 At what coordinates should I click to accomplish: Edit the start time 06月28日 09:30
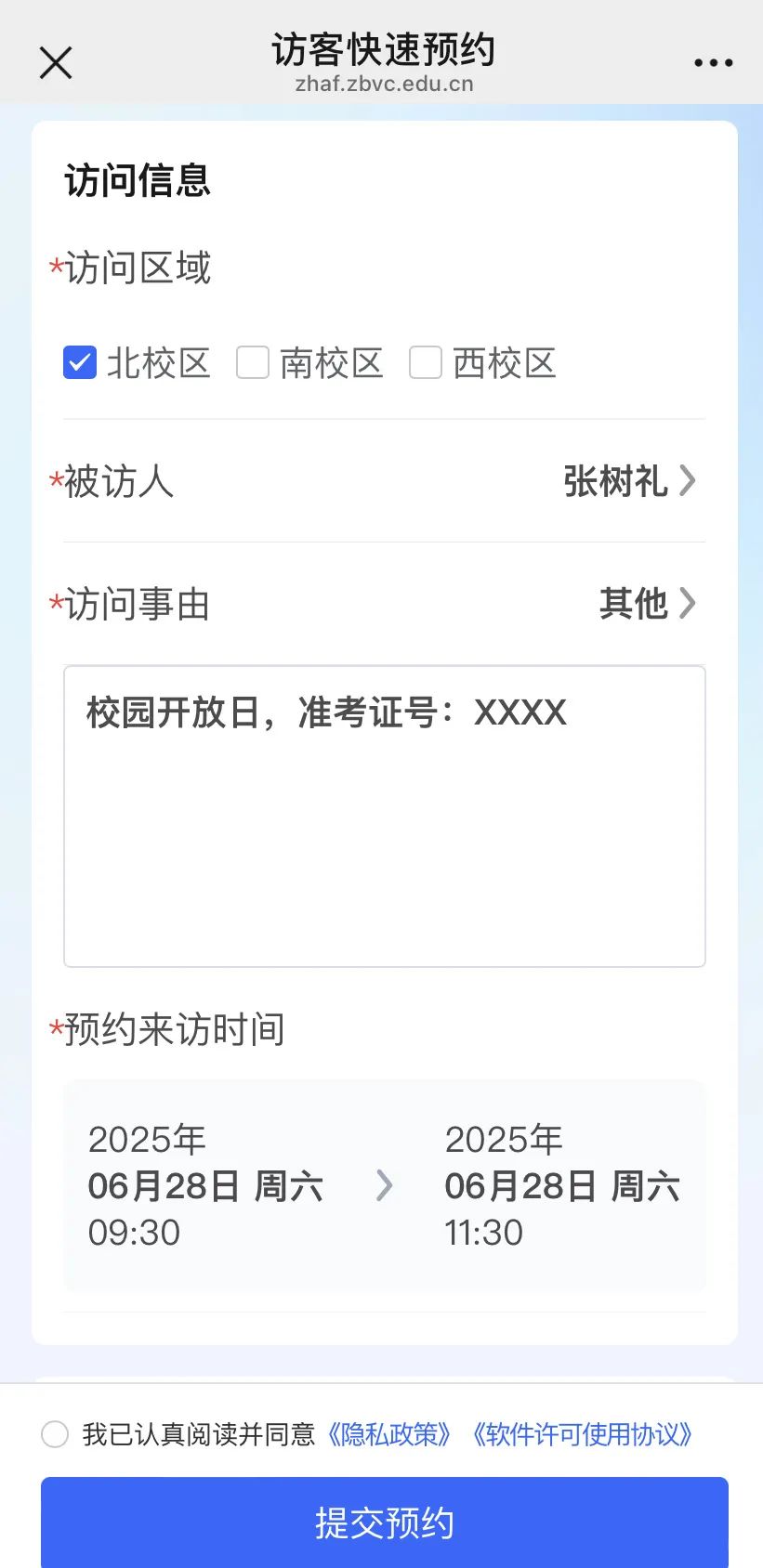pyautogui.click(x=205, y=1186)
